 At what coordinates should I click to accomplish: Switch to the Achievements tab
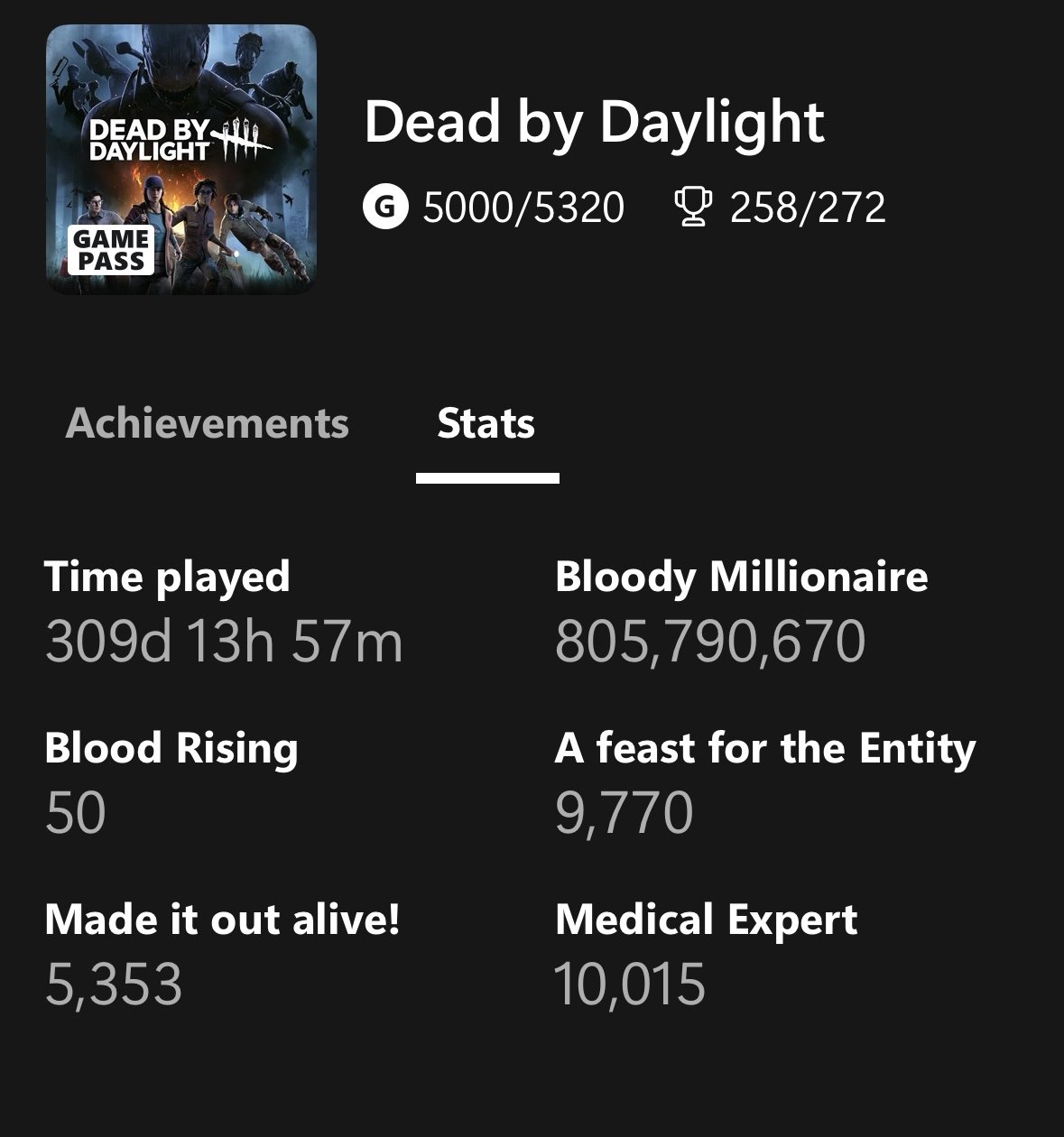207,423
